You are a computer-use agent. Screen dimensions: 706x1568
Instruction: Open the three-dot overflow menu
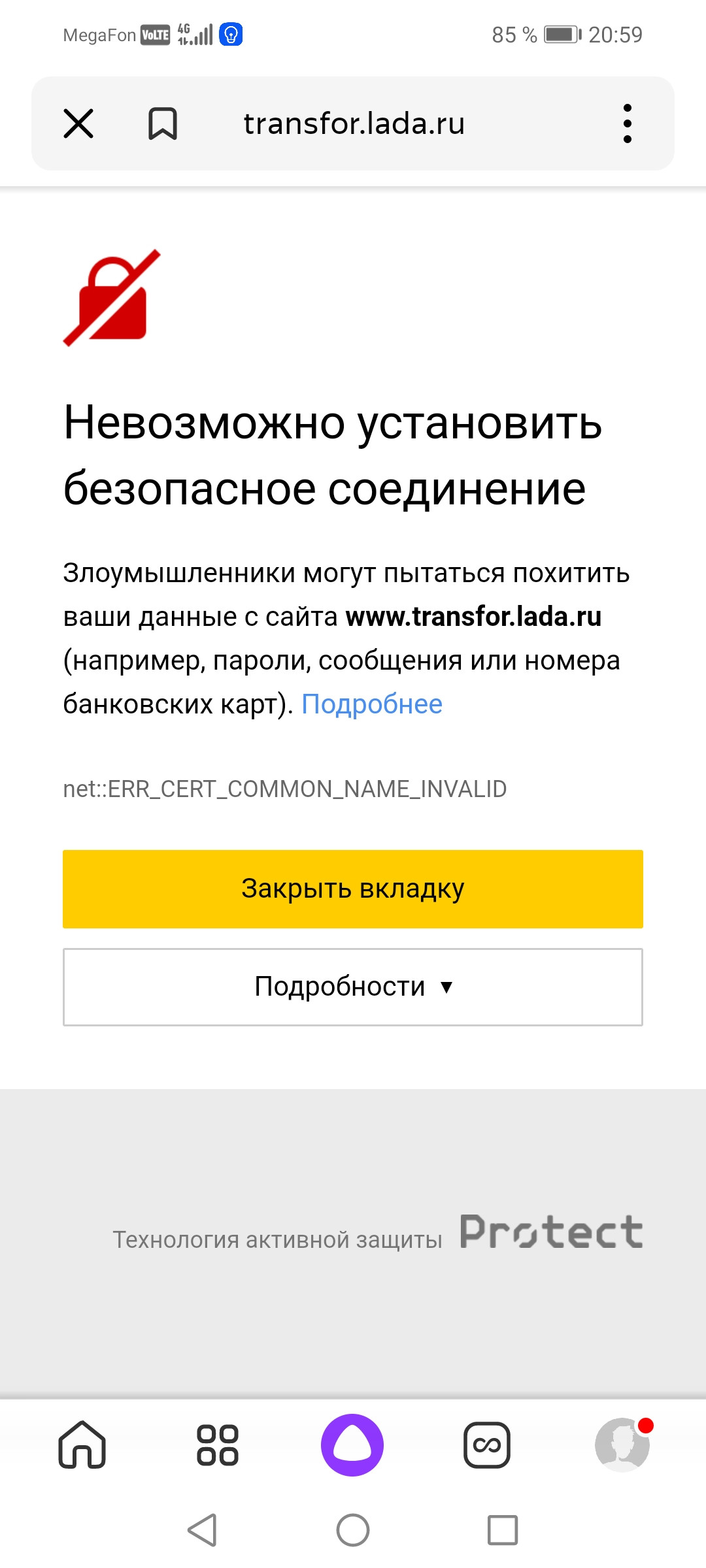(x=628, y=123)
